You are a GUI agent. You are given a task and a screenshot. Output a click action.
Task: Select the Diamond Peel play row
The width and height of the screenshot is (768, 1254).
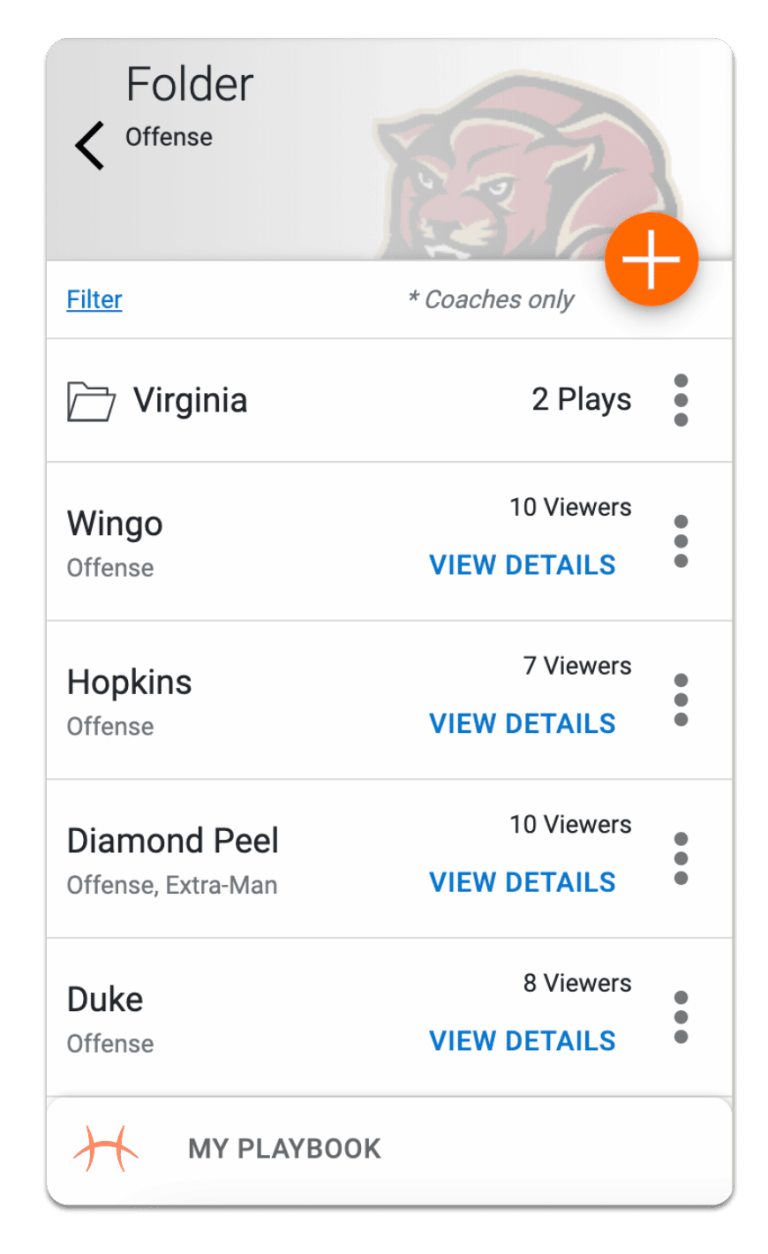pyautogui.click(x=172, y=840)
